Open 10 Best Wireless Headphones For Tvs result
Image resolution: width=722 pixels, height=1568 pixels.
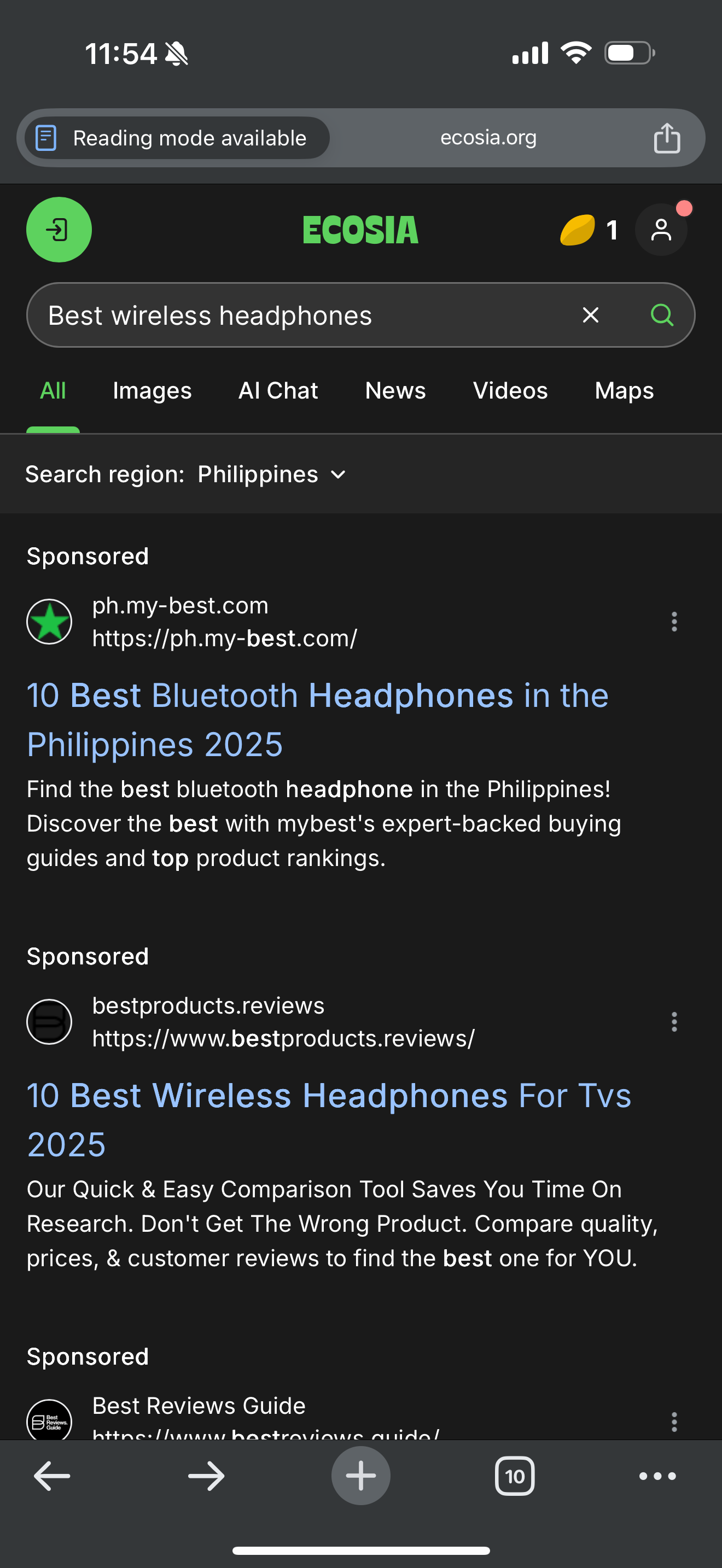tap(329, 1119)
